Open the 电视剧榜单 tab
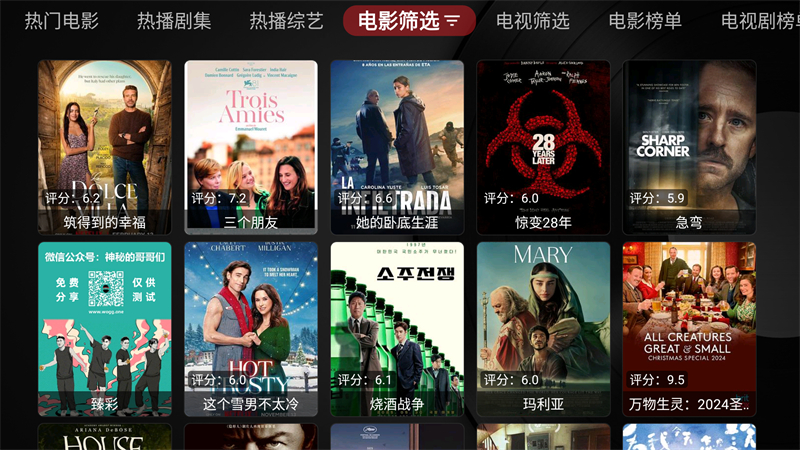The height and width of the screenshot is (450, 800). pyautogui.click(x=760, y=21)
